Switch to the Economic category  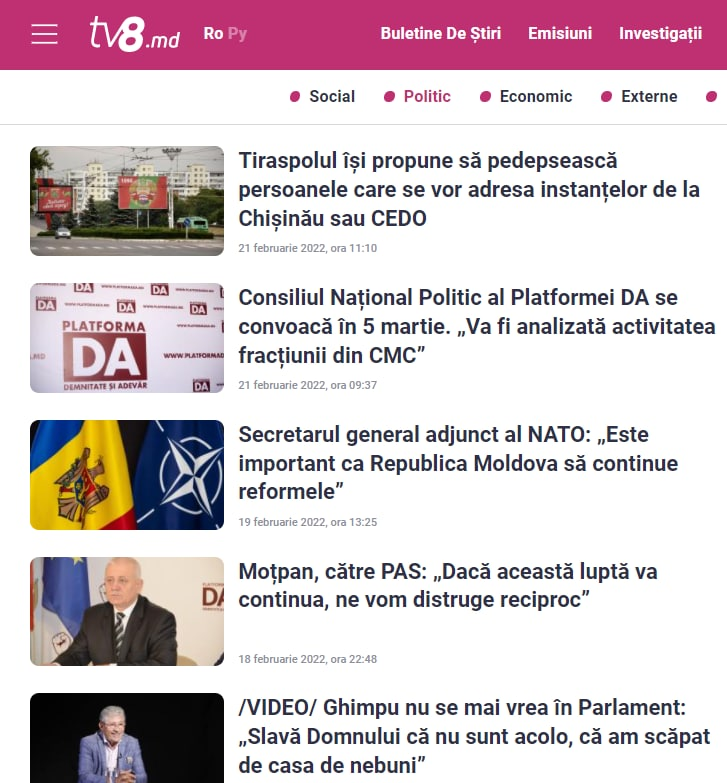click(535, 97)
